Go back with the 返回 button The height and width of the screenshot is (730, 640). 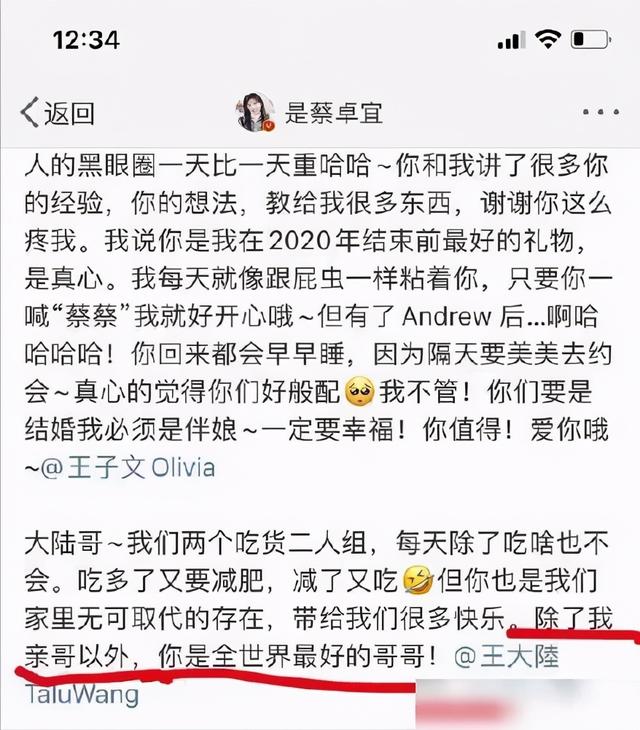60,113
